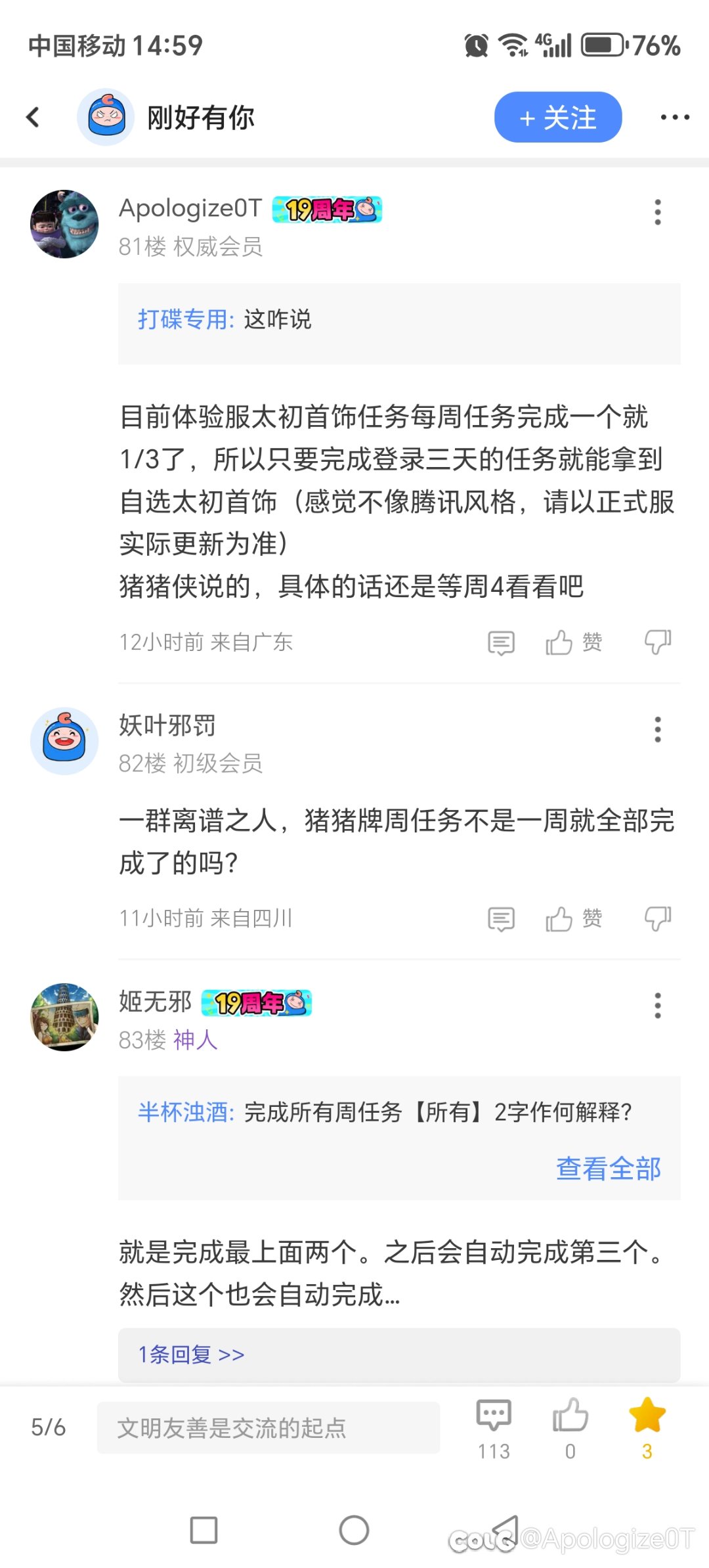
Task: Follow the author 刚好有你
Action: click(557, 118)
